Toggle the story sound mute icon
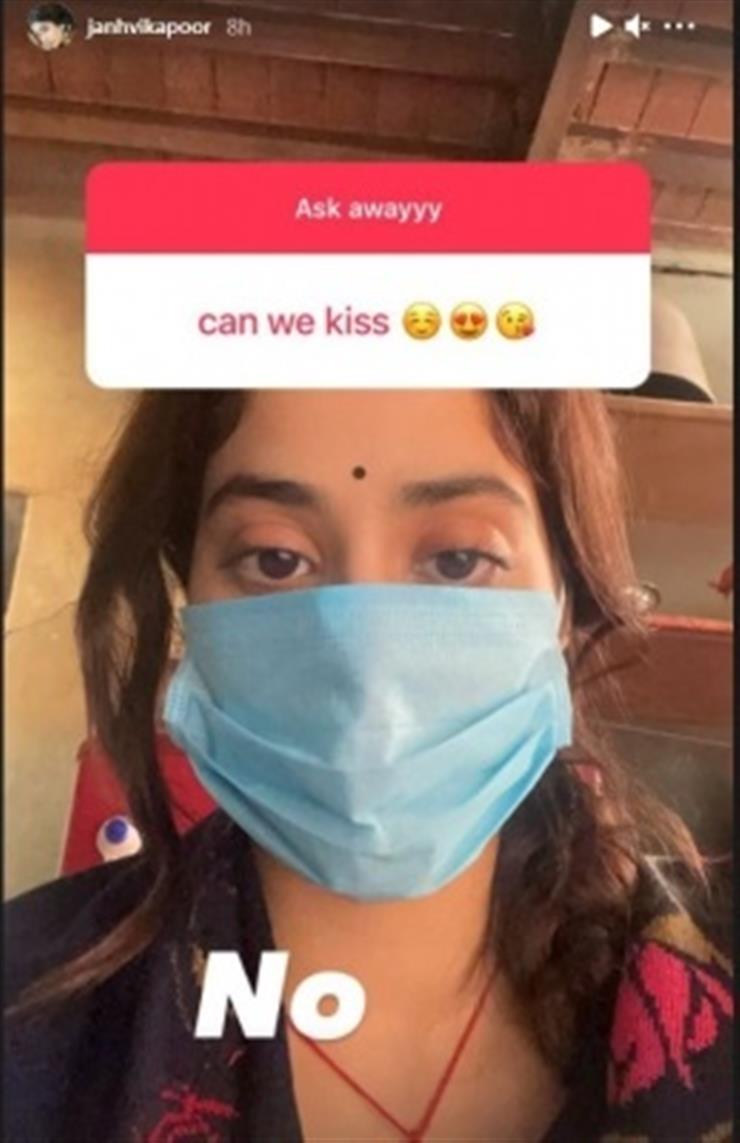 [636, 27]
